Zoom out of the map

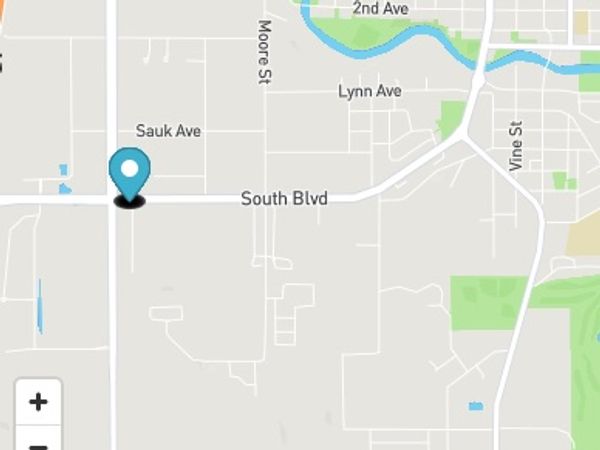point(38,442)
